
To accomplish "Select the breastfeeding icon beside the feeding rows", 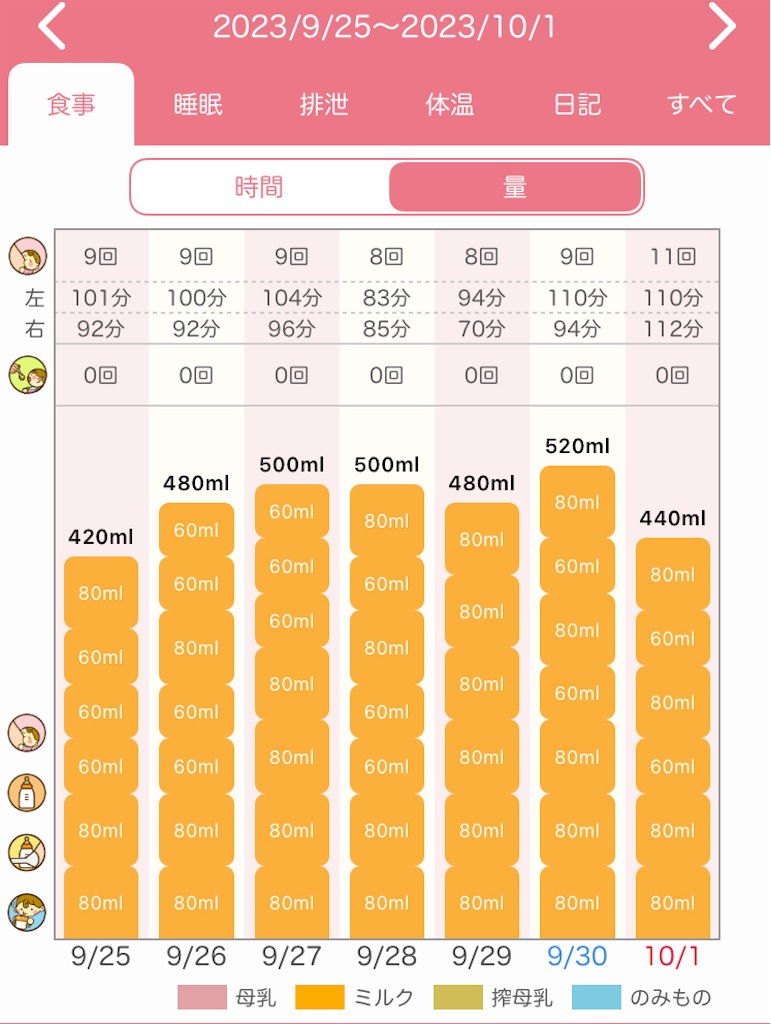I will (29, 734).
